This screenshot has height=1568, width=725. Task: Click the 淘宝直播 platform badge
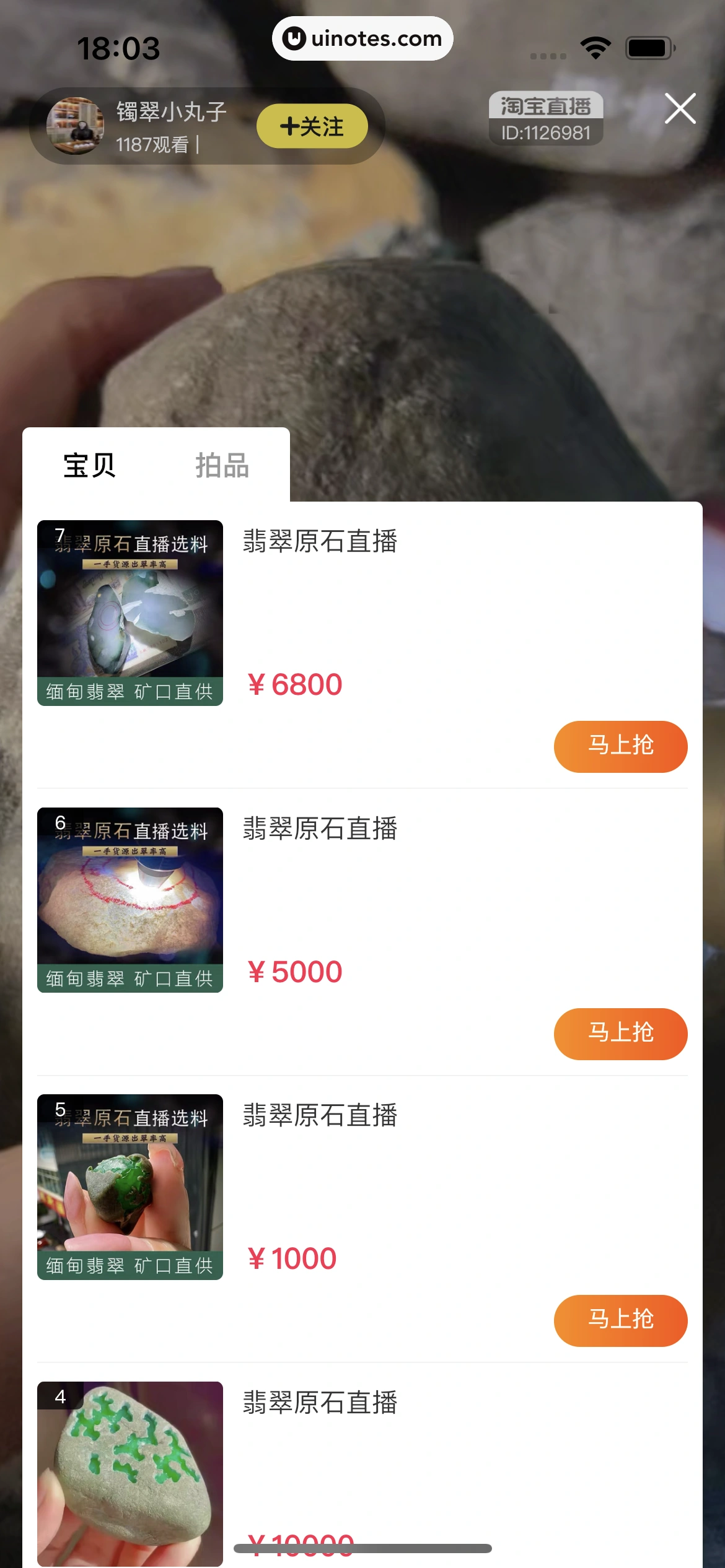pyautogui.click(x=546, y=106)
